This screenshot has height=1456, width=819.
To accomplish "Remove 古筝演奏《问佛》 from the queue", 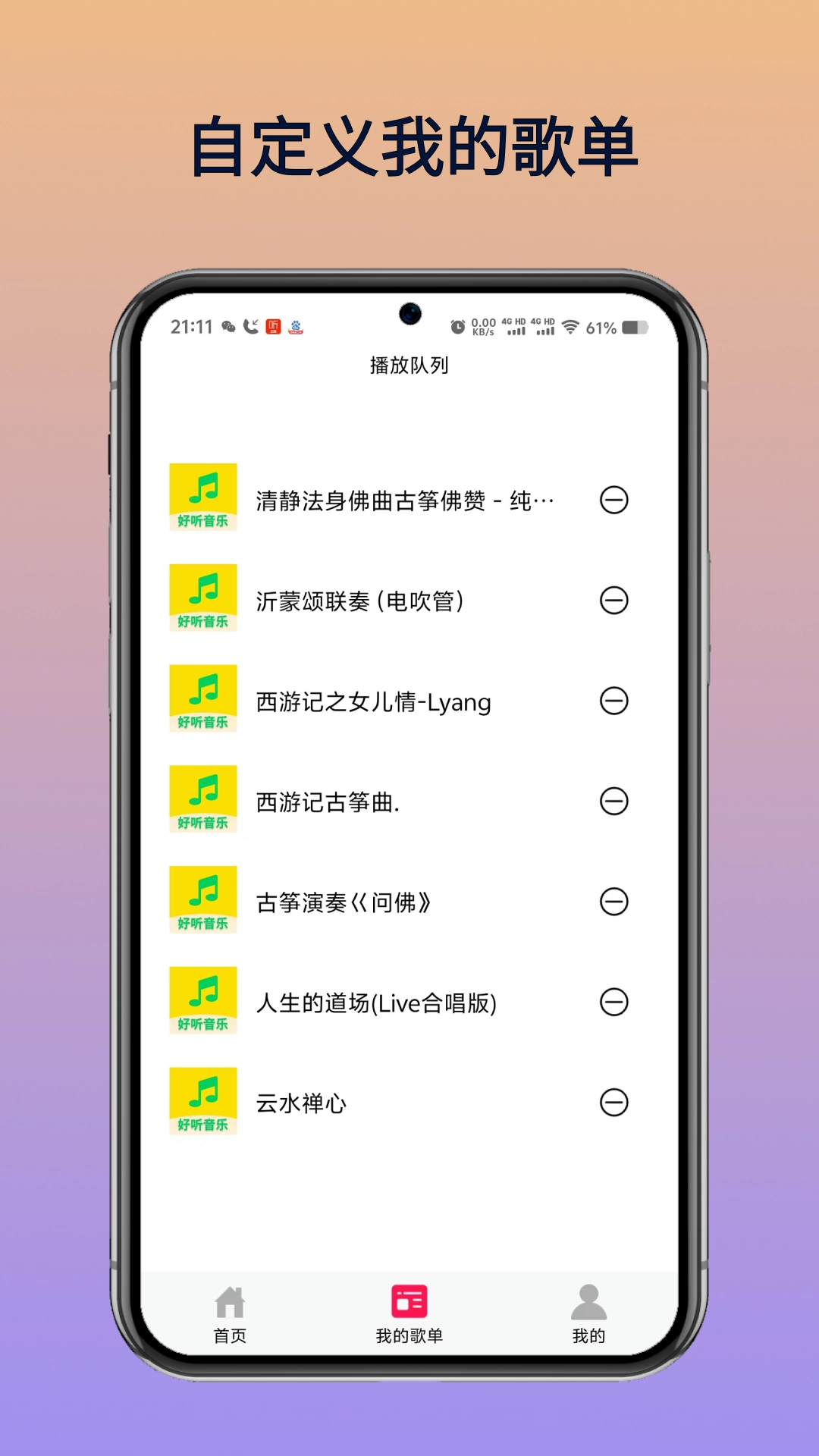I will pos(614,900).
